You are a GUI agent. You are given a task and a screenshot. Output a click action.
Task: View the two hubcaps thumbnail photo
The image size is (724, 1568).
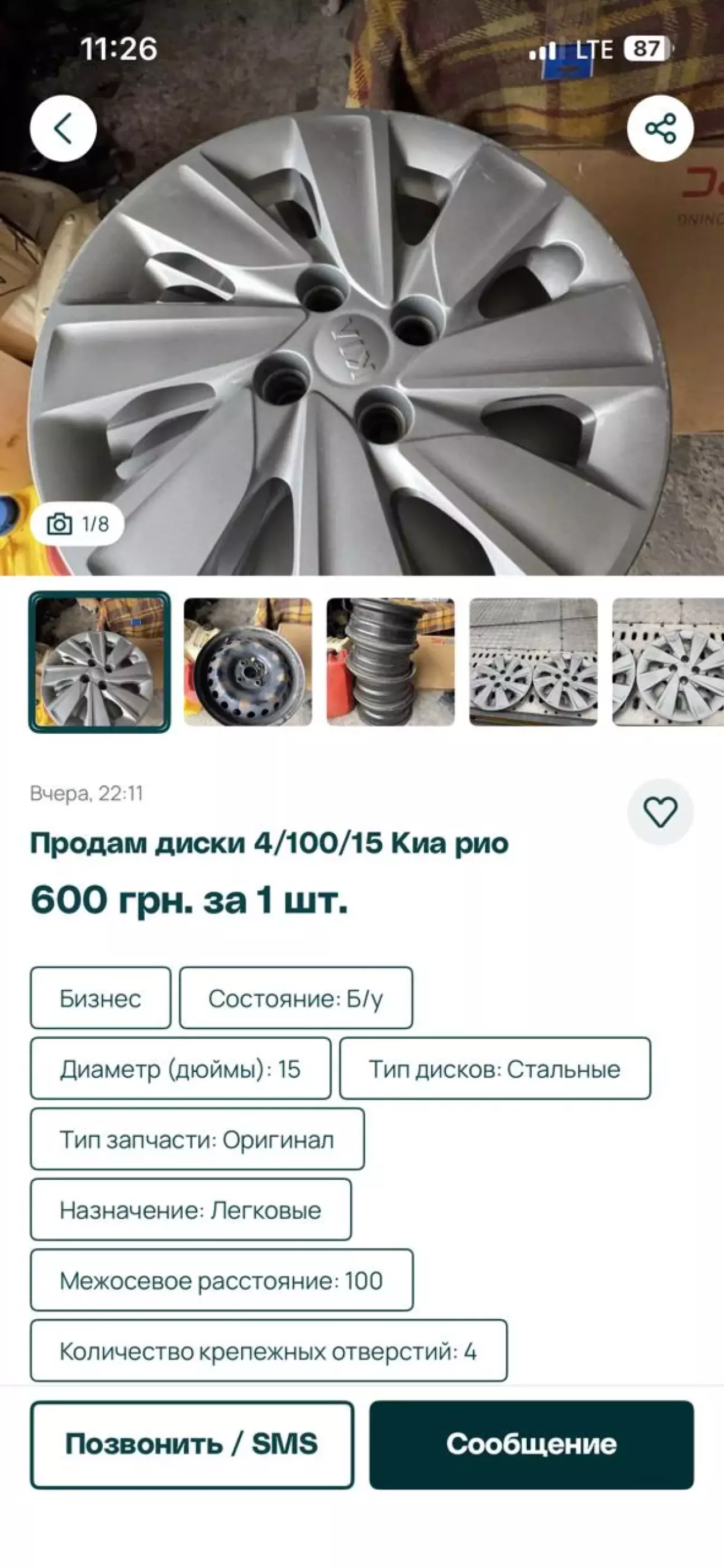point(533,662)
